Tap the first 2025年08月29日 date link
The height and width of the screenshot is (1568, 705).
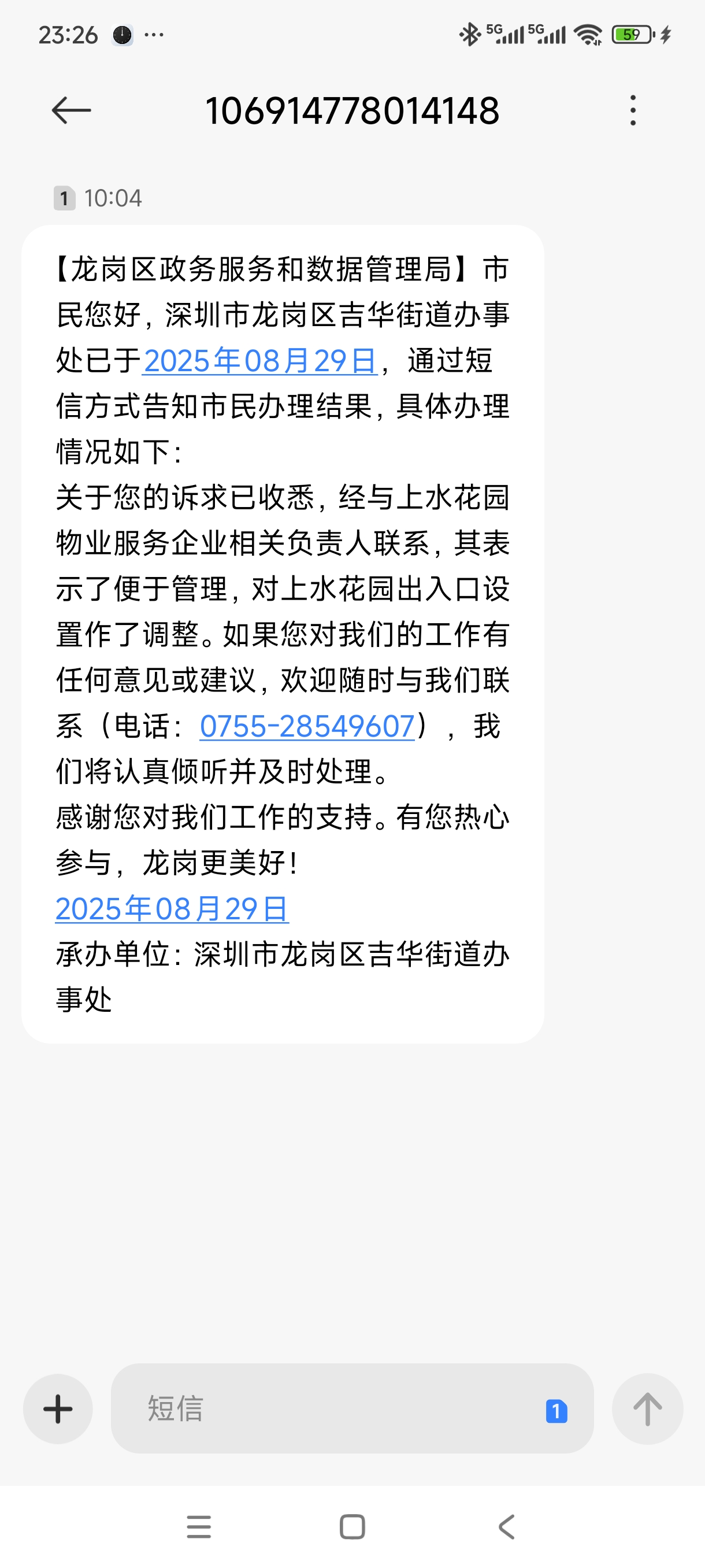click(x=261, y=360)
